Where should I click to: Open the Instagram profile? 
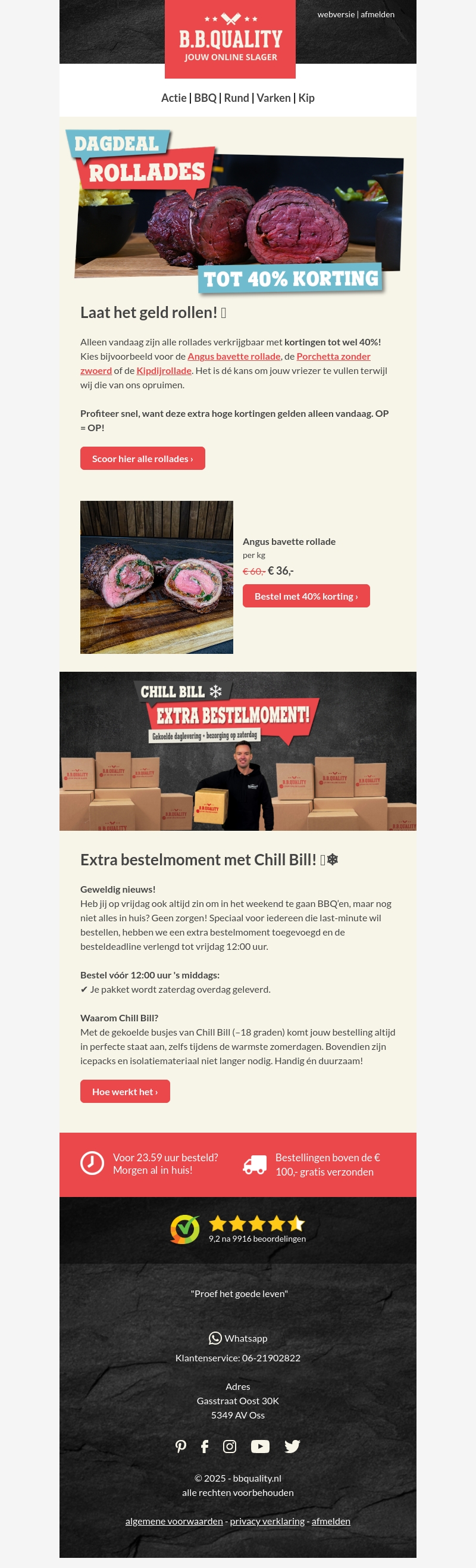click(230, 1447)
